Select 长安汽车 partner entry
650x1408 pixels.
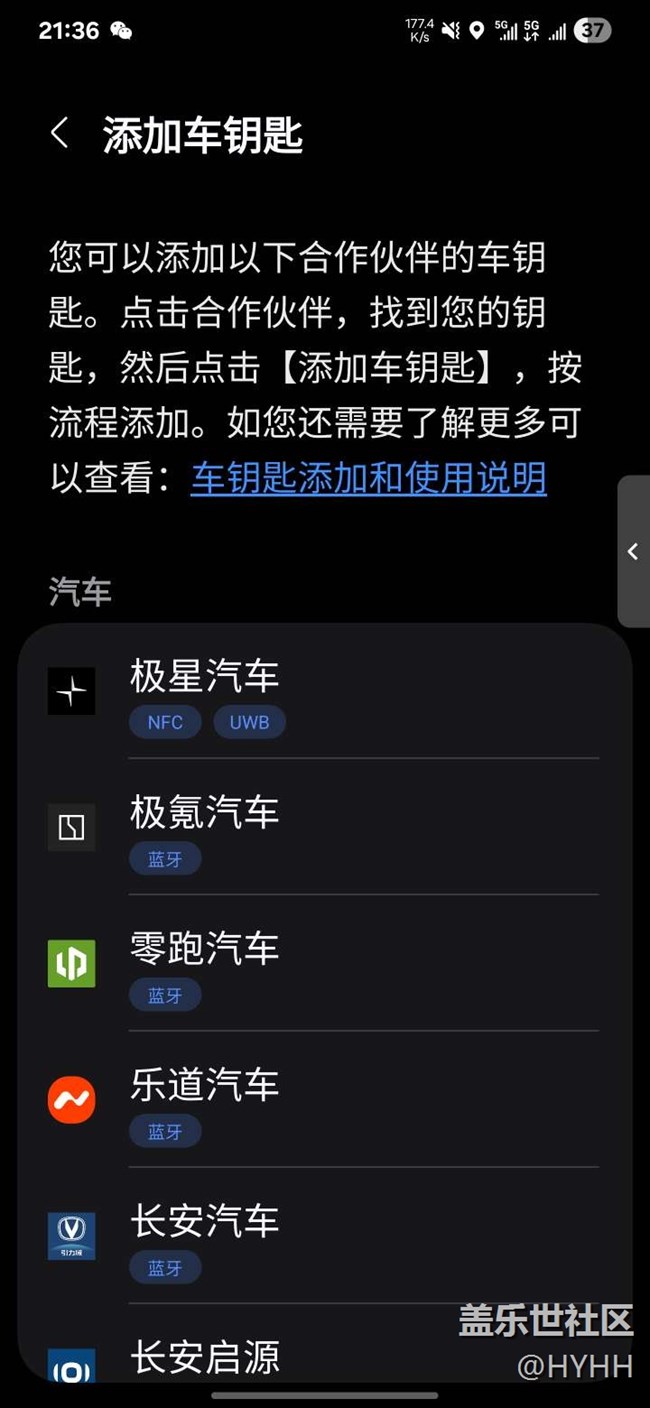325,1235
